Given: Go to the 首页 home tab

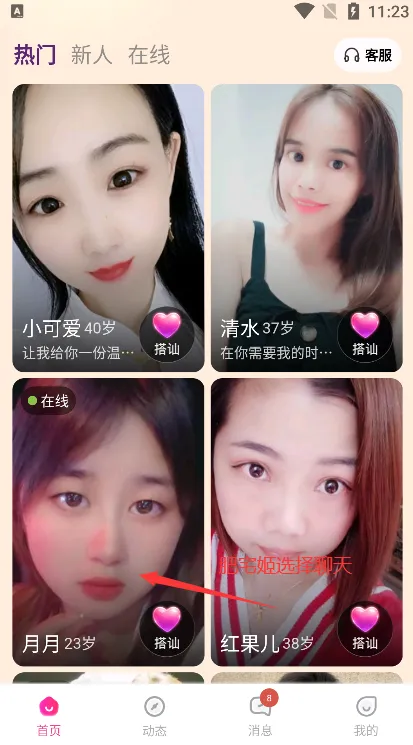Looking at the screenshot, I should 49,716.
